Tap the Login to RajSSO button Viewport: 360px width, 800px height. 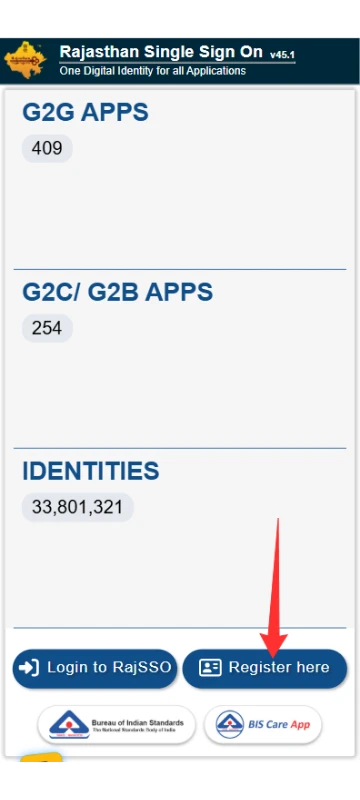click(x=95, y=668)
